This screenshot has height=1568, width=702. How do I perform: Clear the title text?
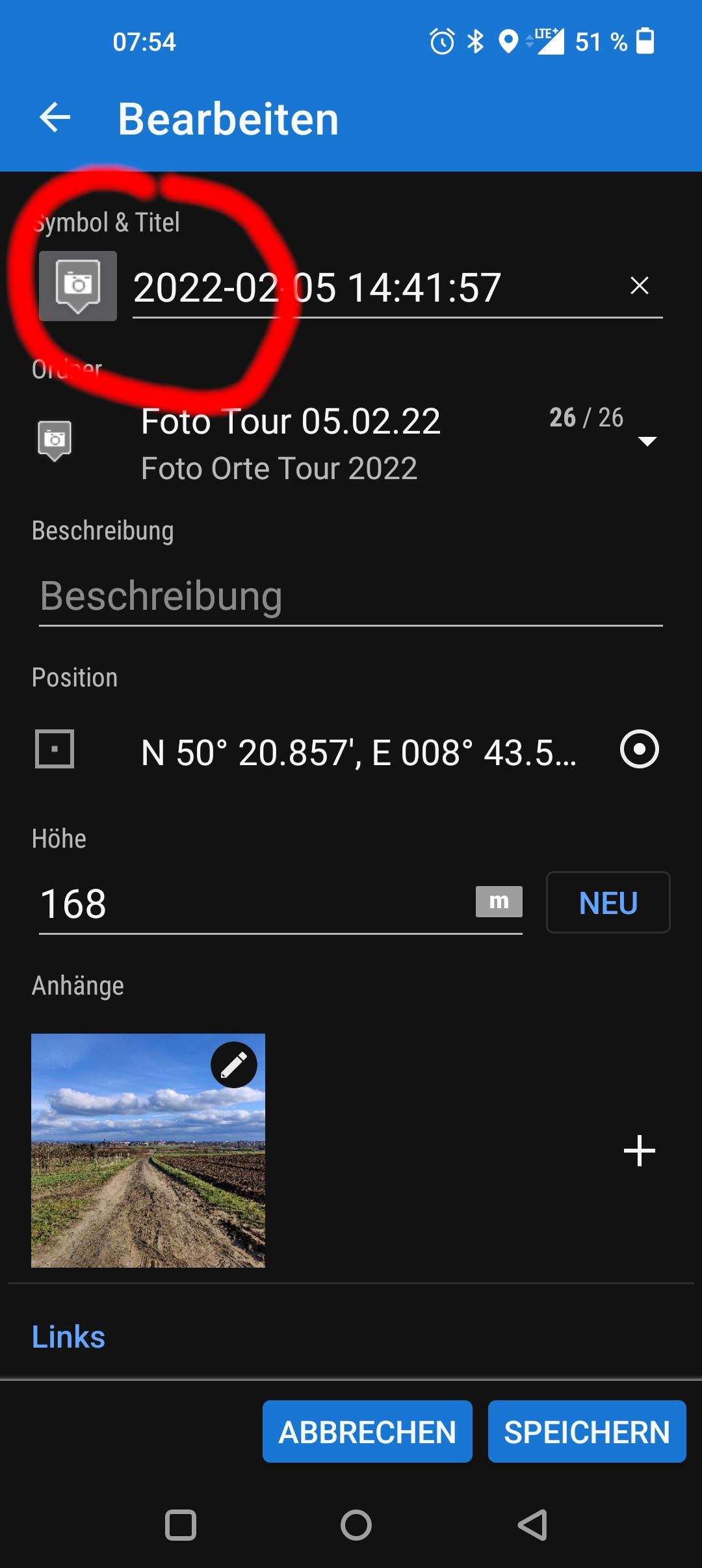tap(640, 286)
